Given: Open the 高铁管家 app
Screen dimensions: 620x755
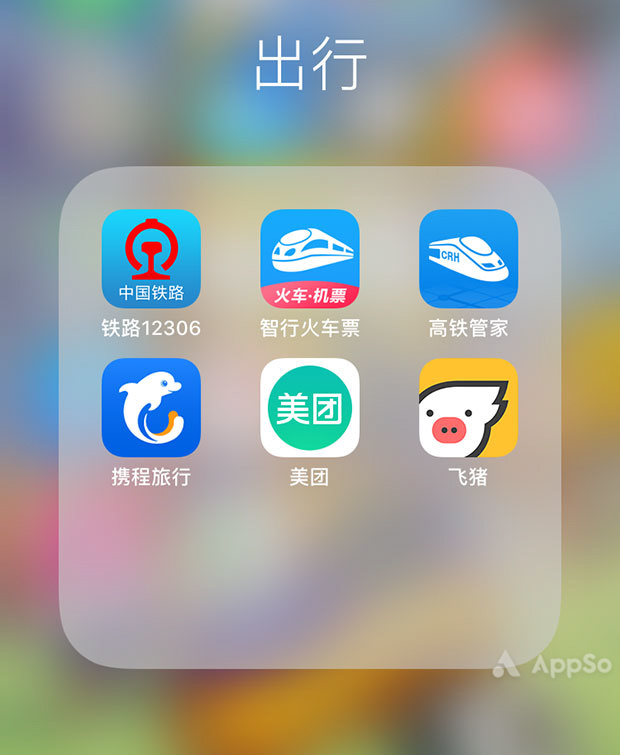Looking at the screenshot, I should point(468,259).
